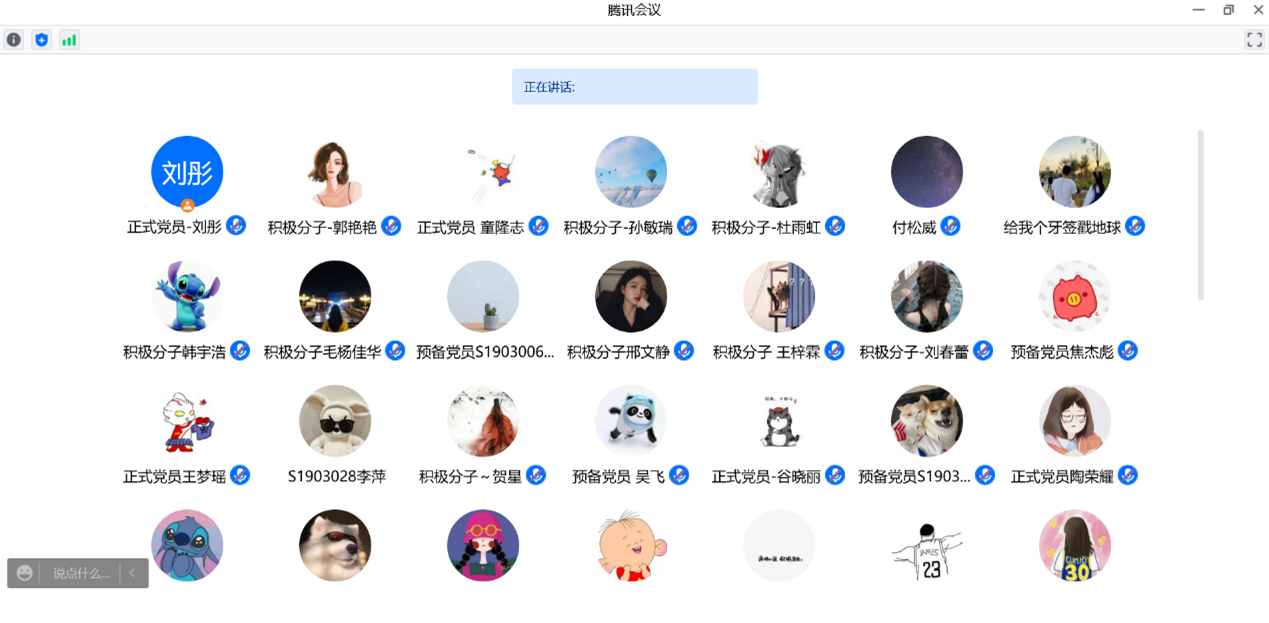Screen dimensions: 1269x623
Task: Restore the window size
Action: [1228, 10]
